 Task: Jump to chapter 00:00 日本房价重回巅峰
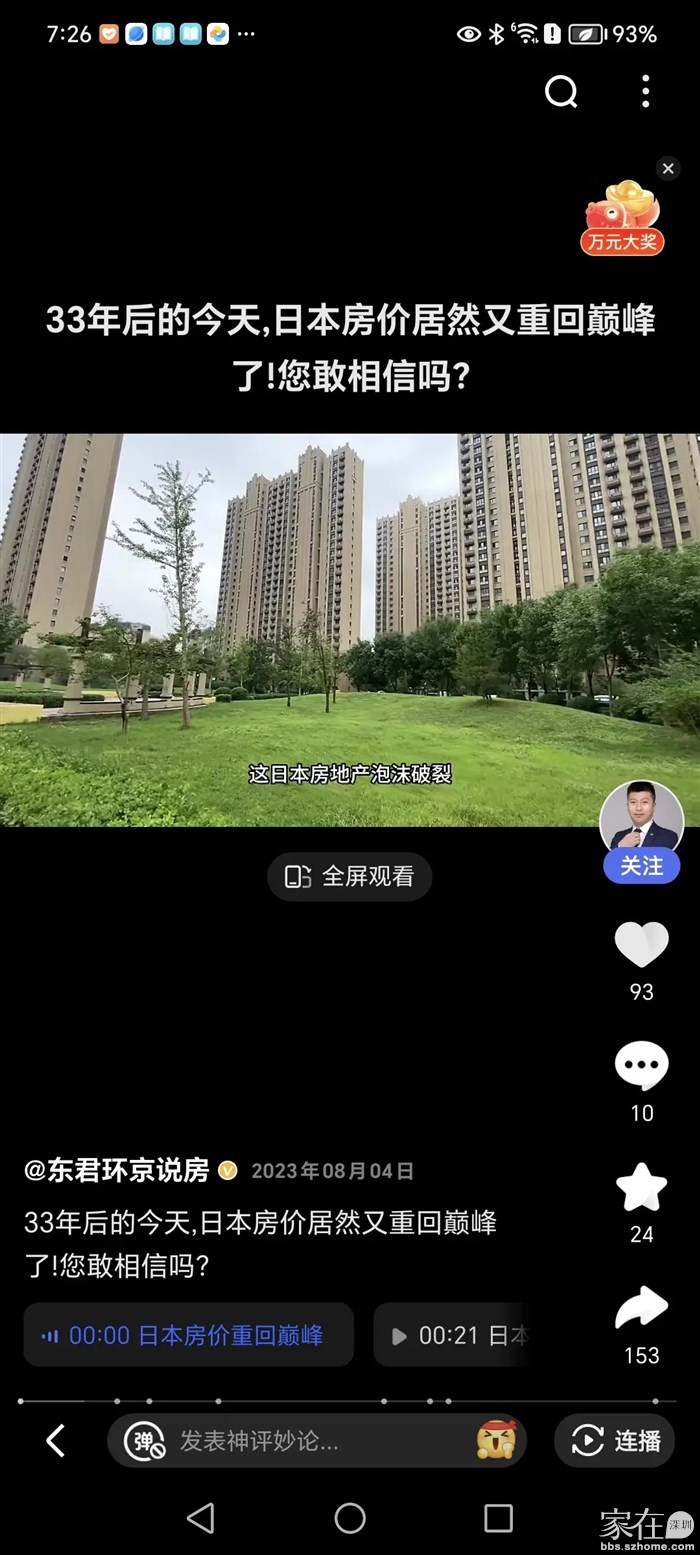[x=189, y=1335]
